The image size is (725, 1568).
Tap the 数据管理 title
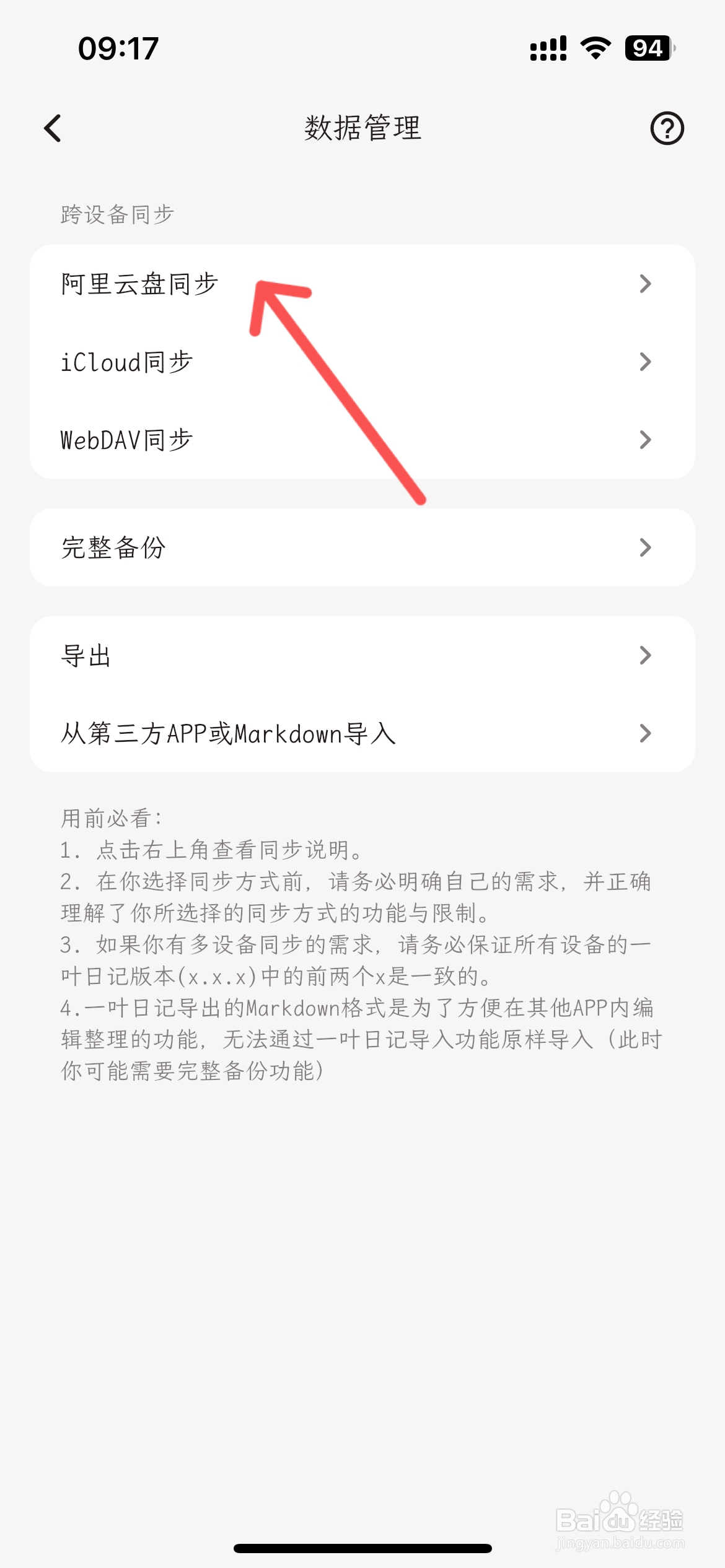[x=362, y=129]
